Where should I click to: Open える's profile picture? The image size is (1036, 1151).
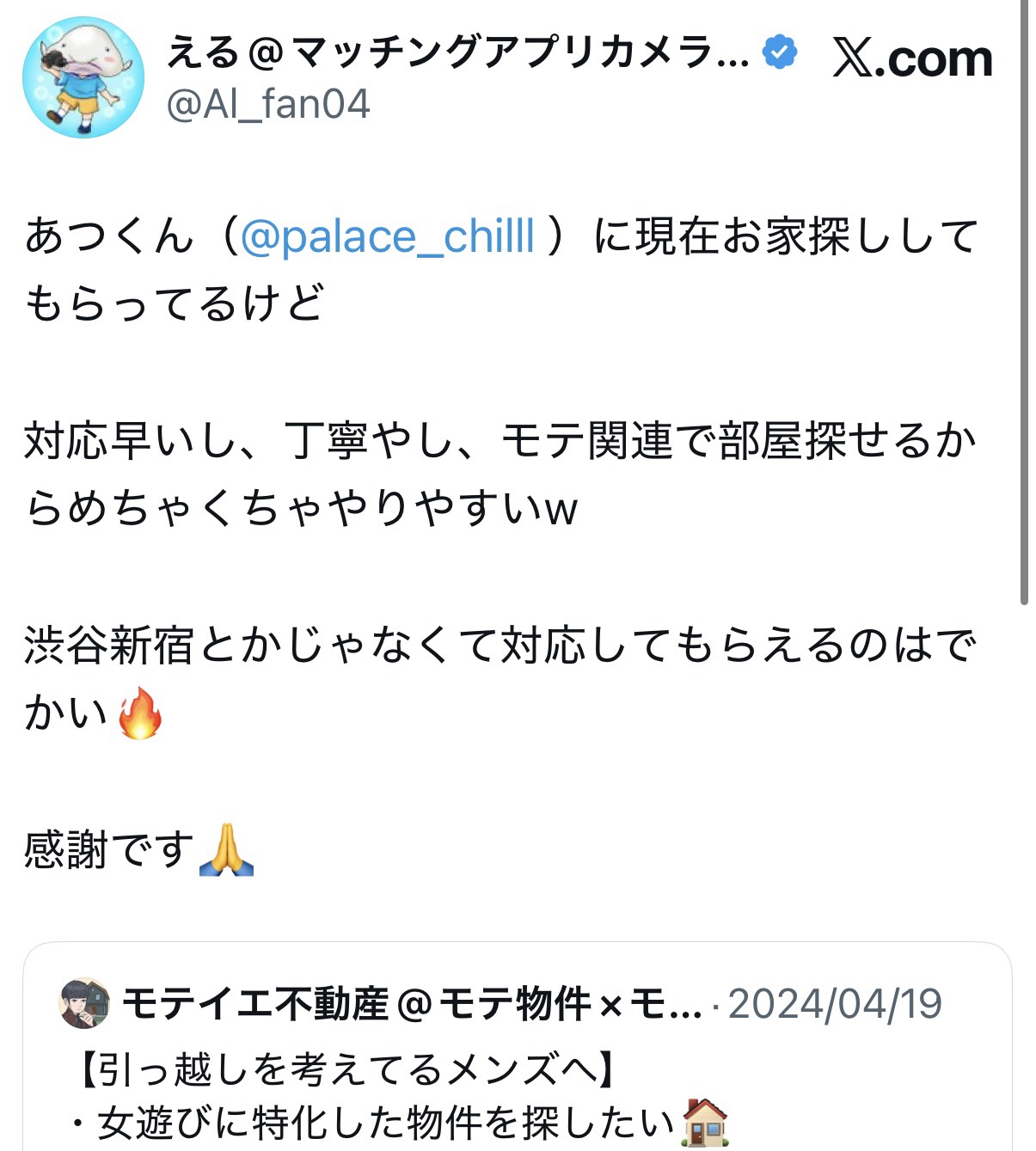83,77
